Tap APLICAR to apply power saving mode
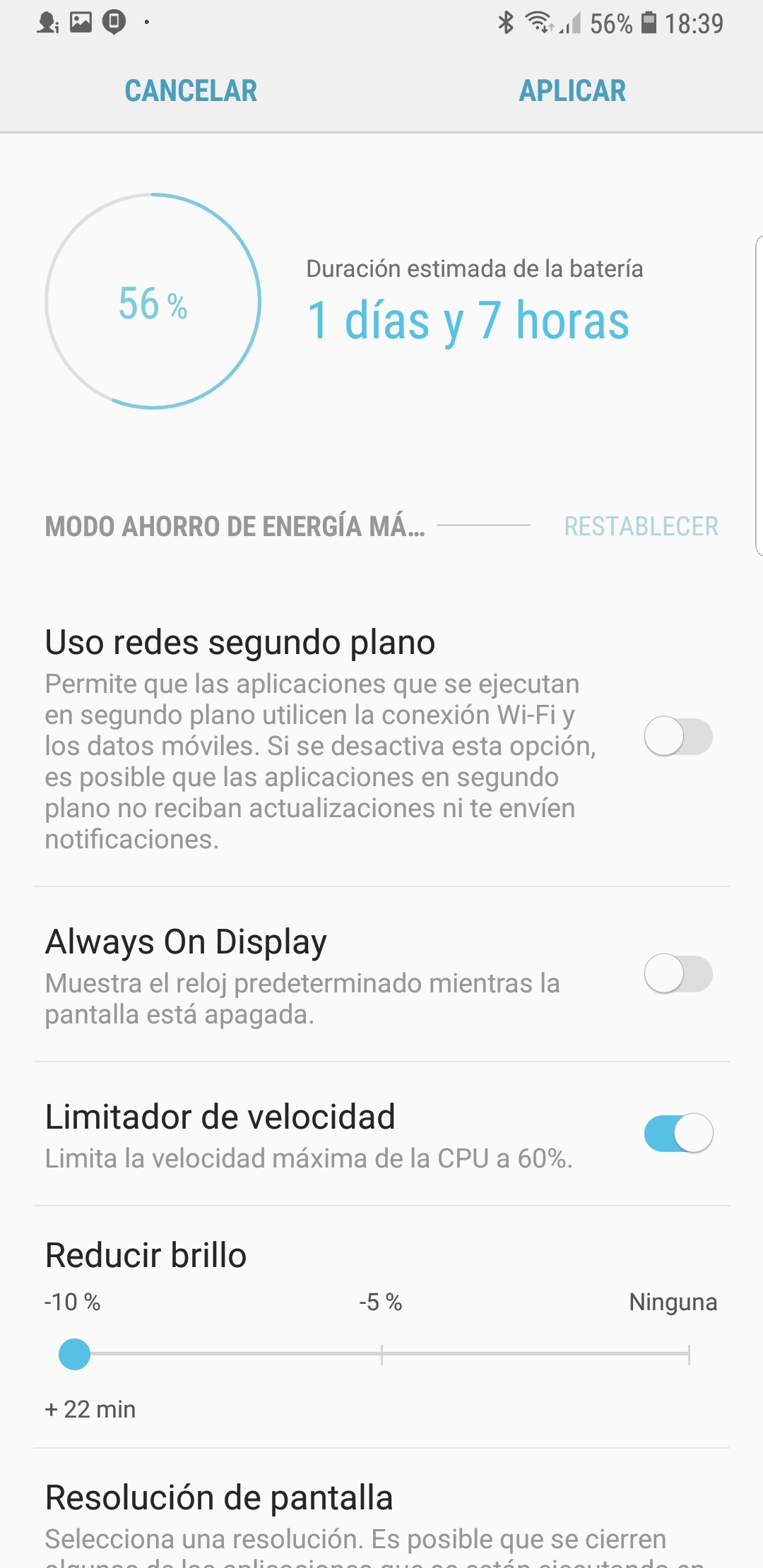The width and height of the screenshot is (763, 1568). tap(572, 90)
